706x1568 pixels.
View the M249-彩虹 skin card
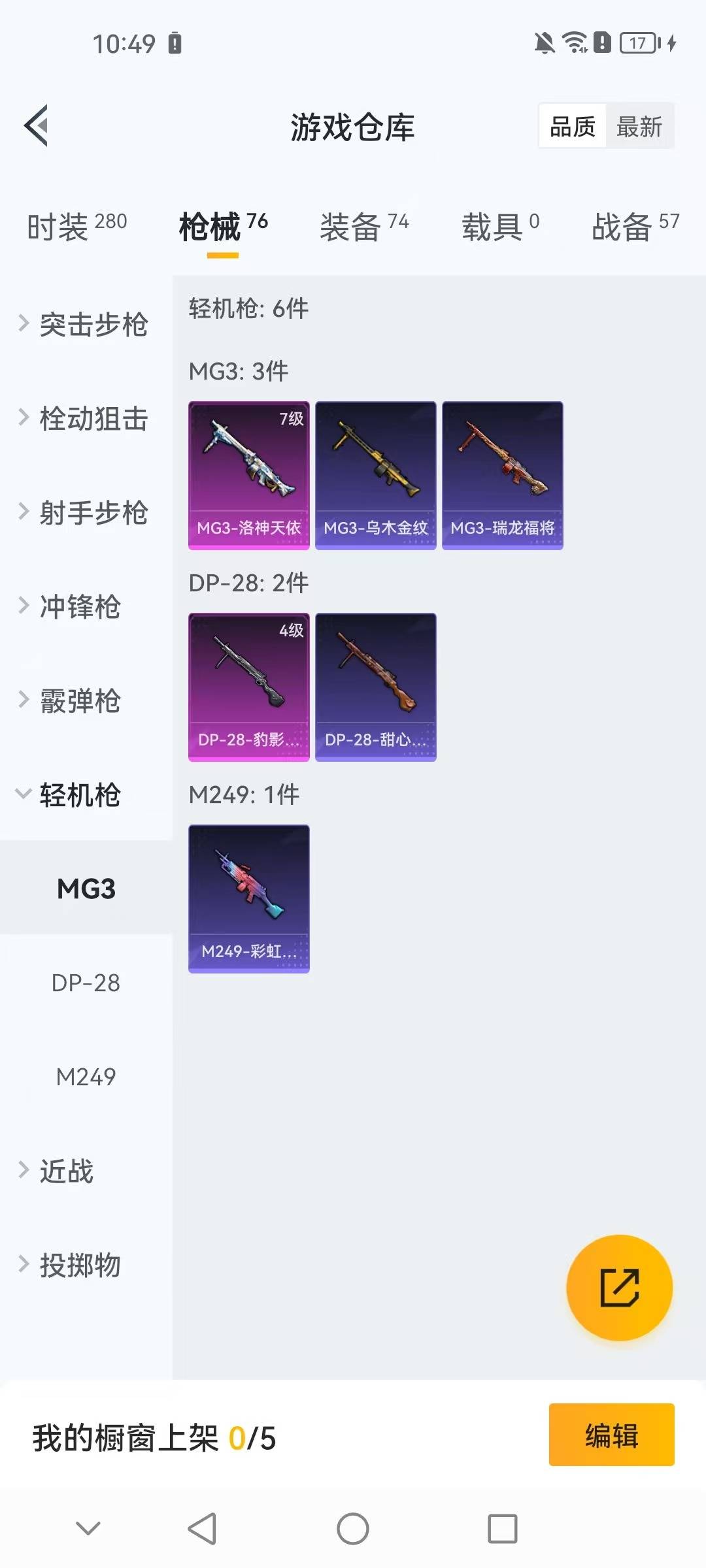click(248, 899)
